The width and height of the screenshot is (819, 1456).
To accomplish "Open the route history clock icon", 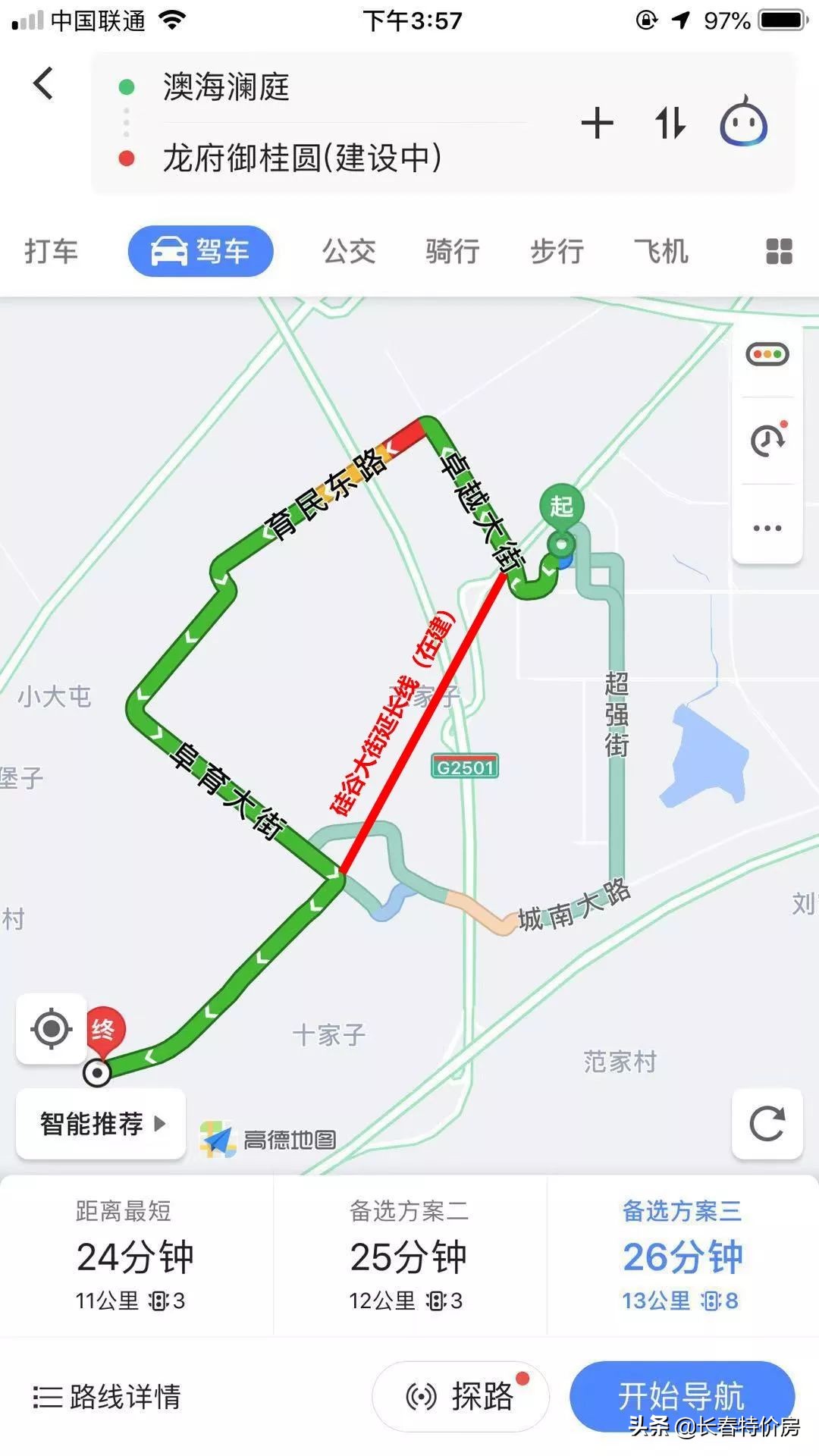I will pos(767,440).
